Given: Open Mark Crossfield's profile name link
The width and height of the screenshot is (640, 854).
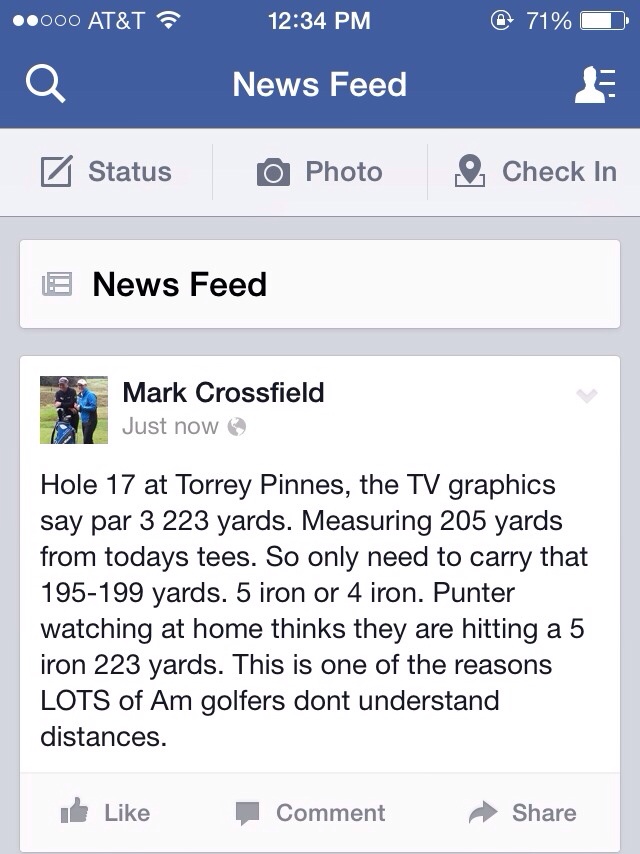Looking at the screenshot, I should click(x=223, y=393).
